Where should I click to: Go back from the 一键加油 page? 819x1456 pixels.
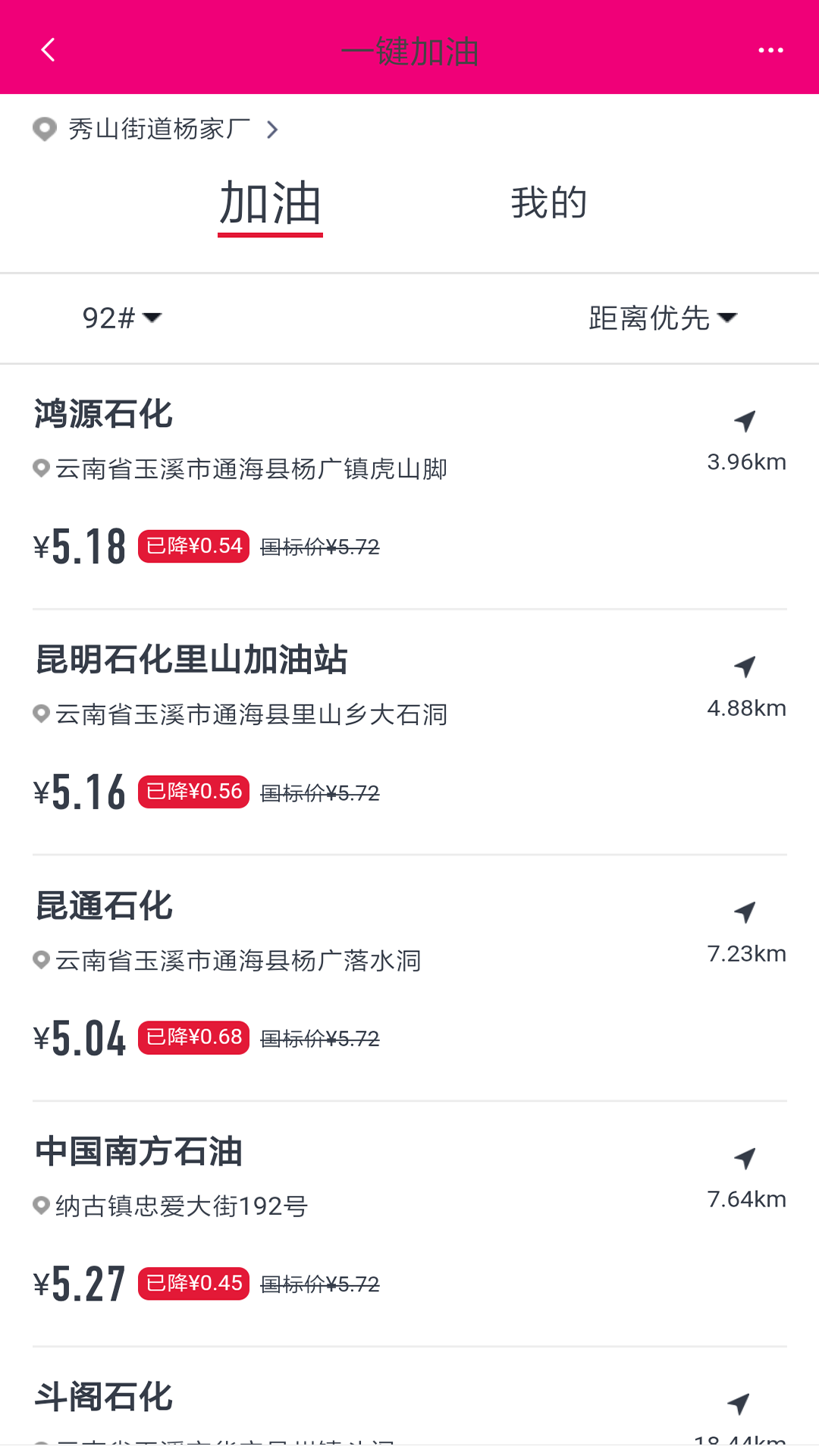[48, 50]
